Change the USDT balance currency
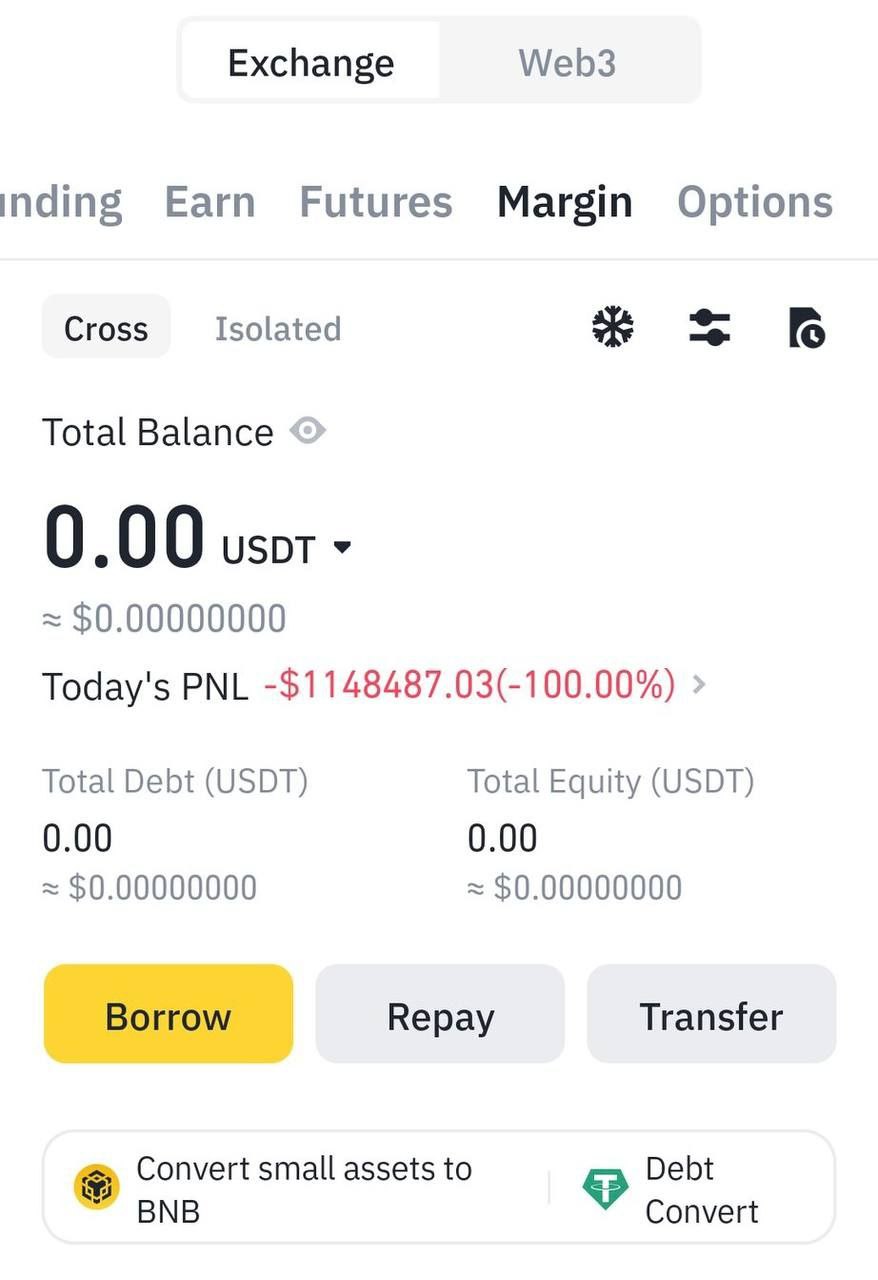Viewport: 878px width, 1280px height. coord(341,548)
